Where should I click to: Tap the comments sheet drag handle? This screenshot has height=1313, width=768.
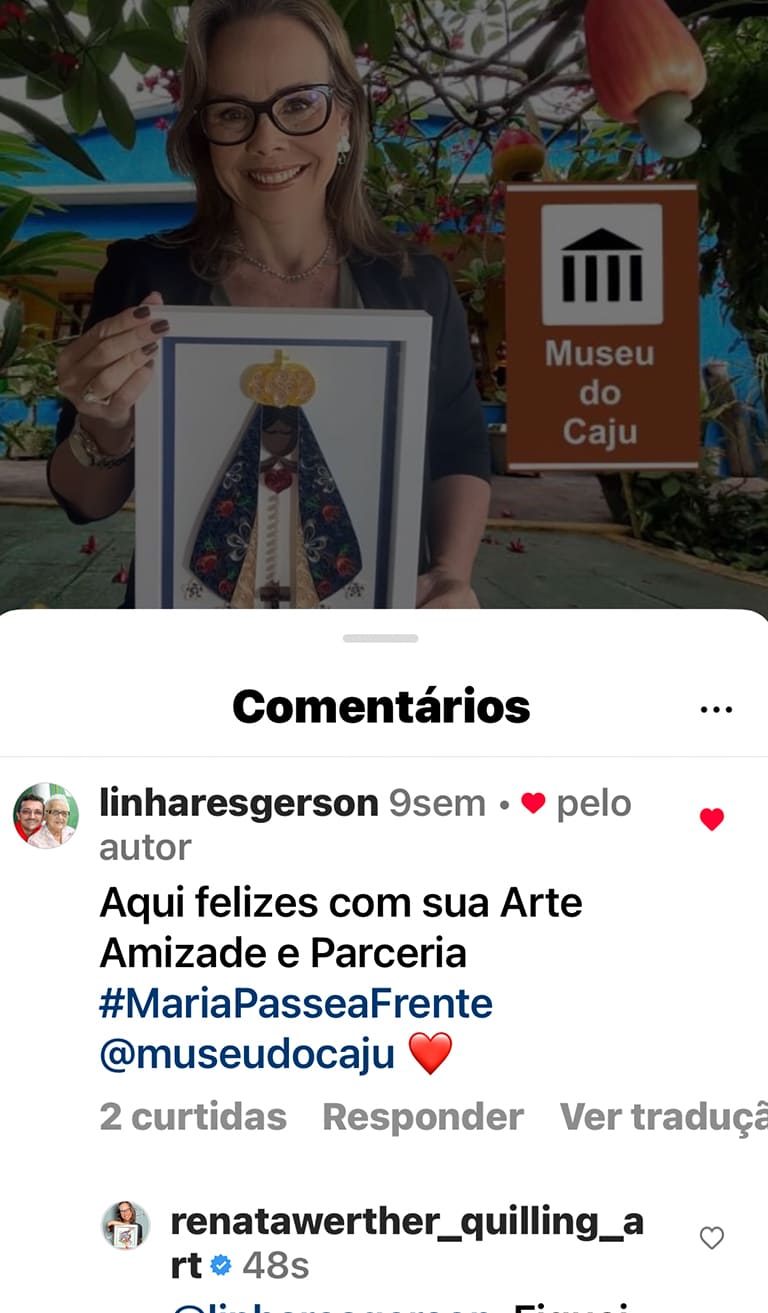click(380, 638)
